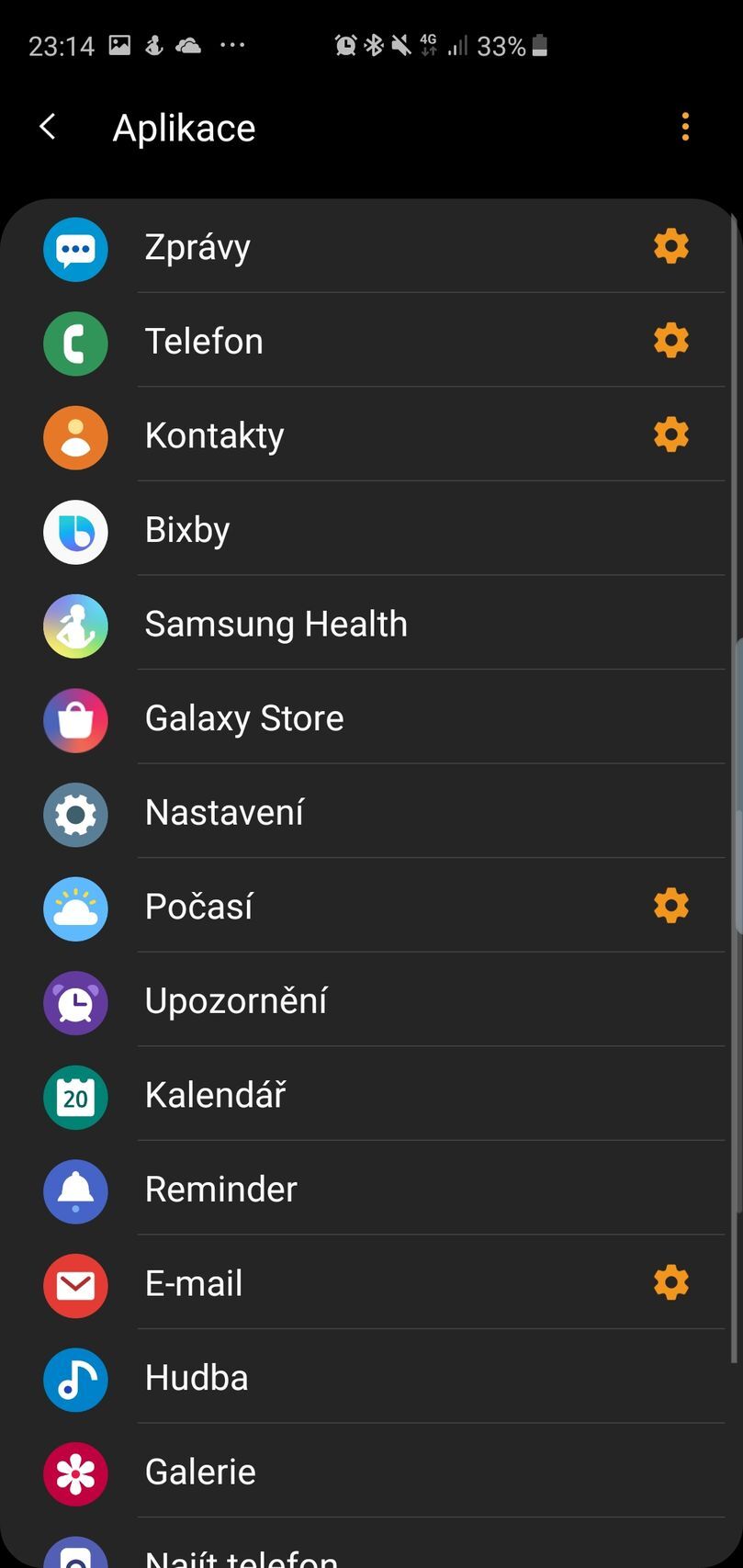The height and width of the screenshot is (1568, 743).
Task: Open Počasí app settings gear
Action: 670,905
